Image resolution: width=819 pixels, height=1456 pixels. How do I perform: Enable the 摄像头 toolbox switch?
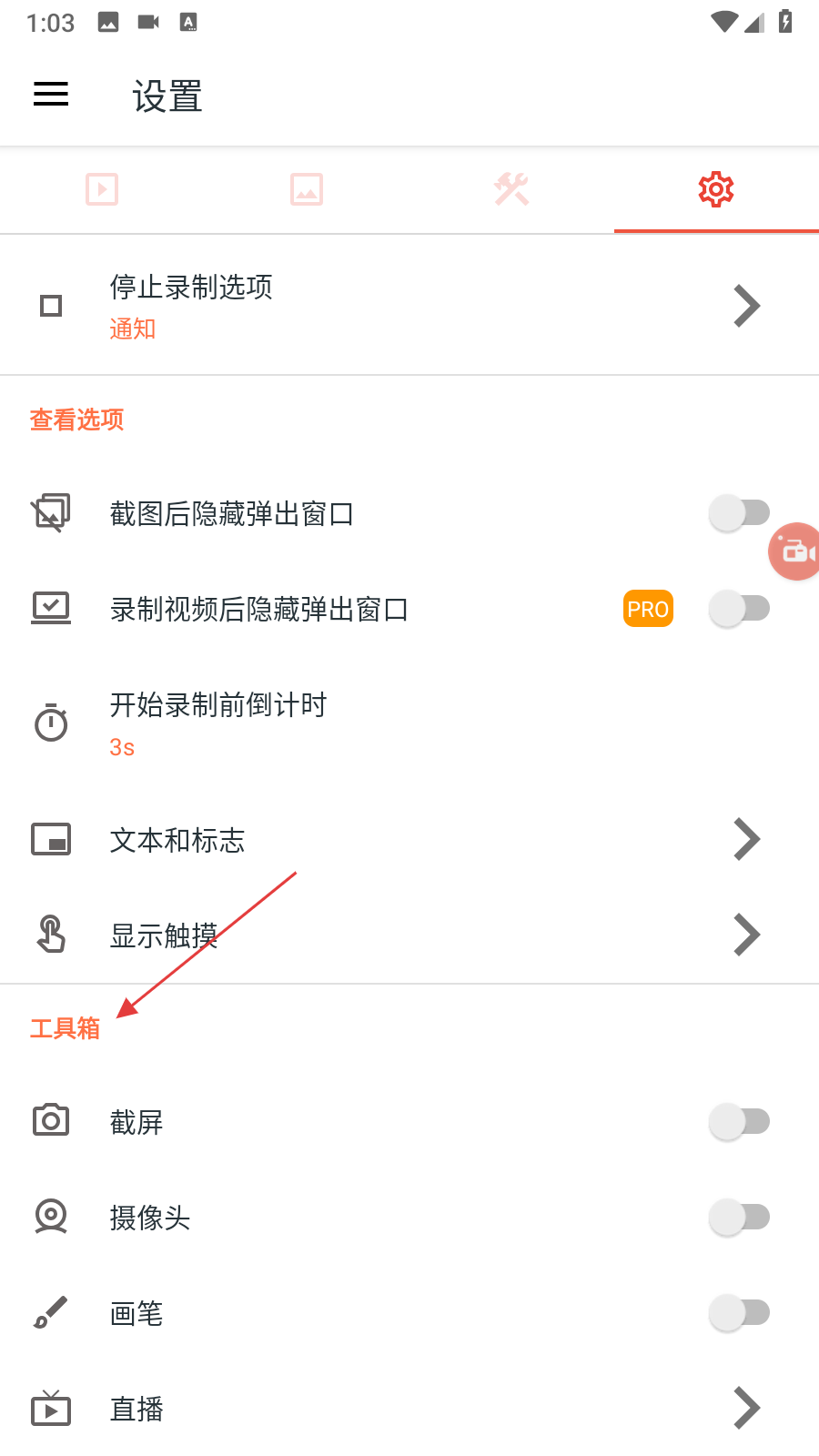pos(739,1218)
